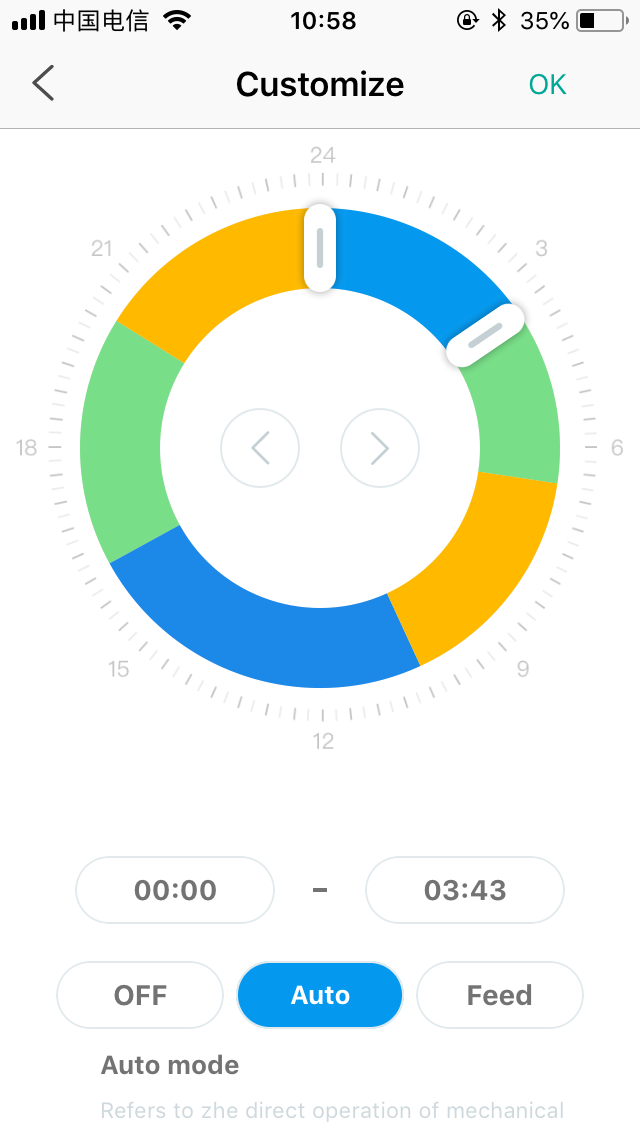Select the next segment with right arrow
640x1136 pixels.
coord(380,448)
